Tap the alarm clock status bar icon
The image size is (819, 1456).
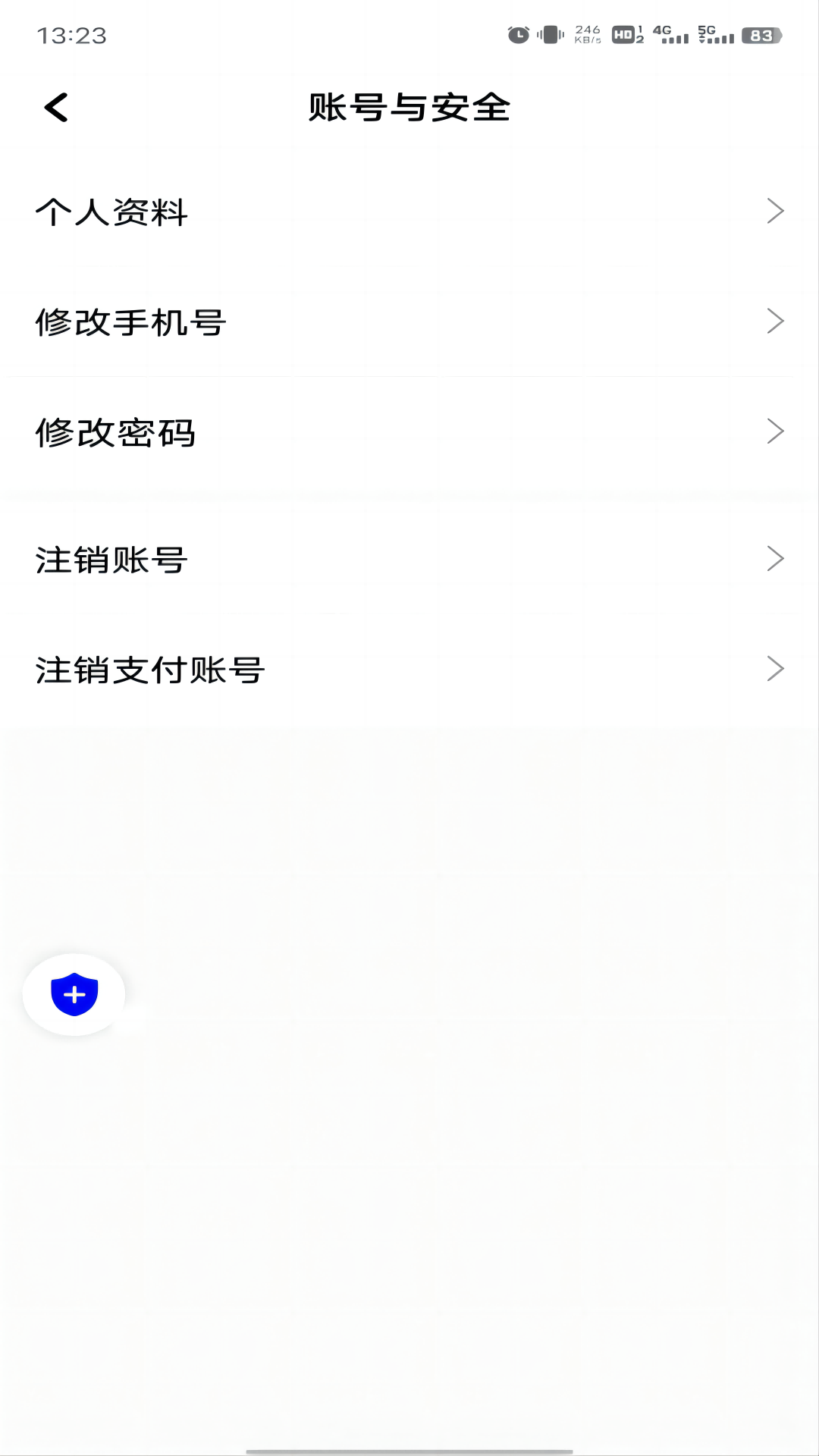click(x=516, y=33)
